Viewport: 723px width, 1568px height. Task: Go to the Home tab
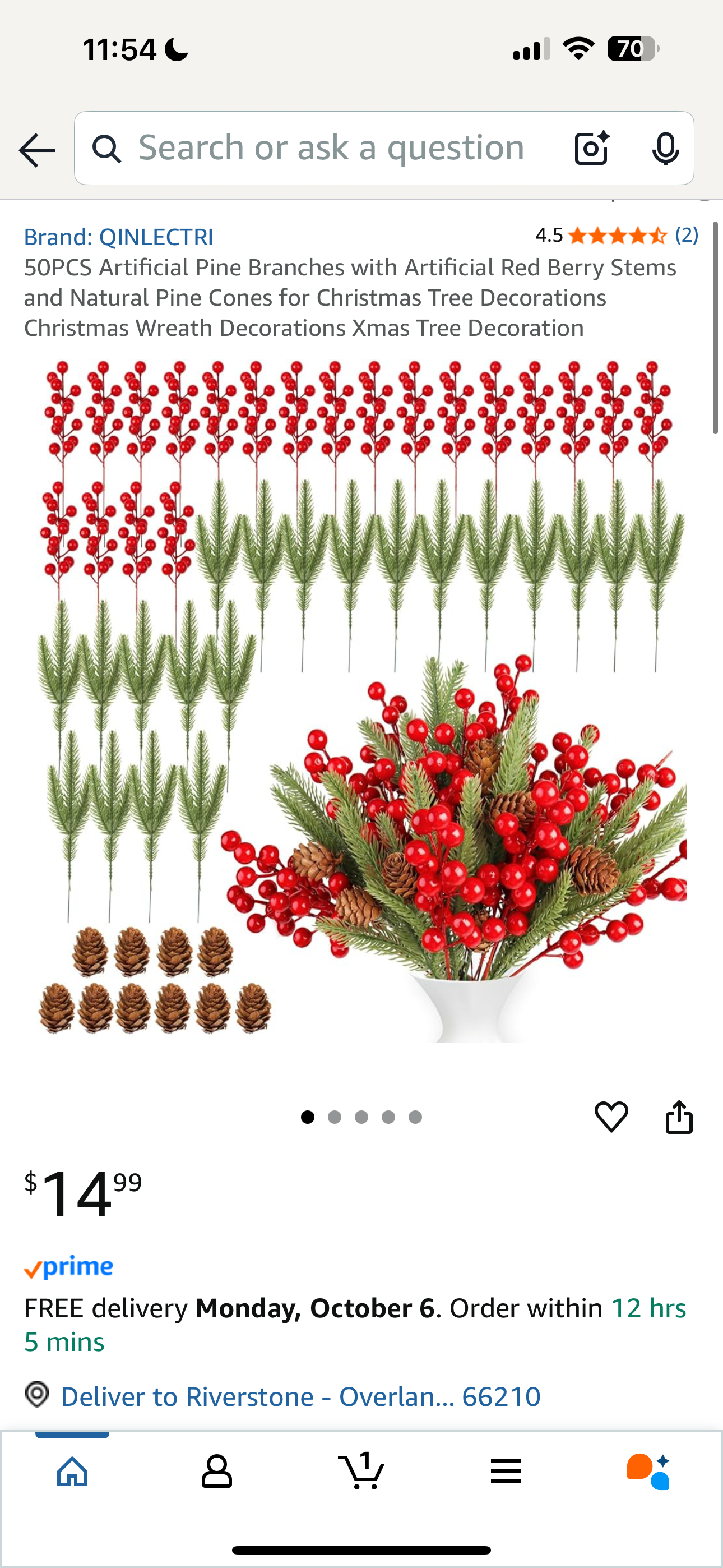[72, 1472]
